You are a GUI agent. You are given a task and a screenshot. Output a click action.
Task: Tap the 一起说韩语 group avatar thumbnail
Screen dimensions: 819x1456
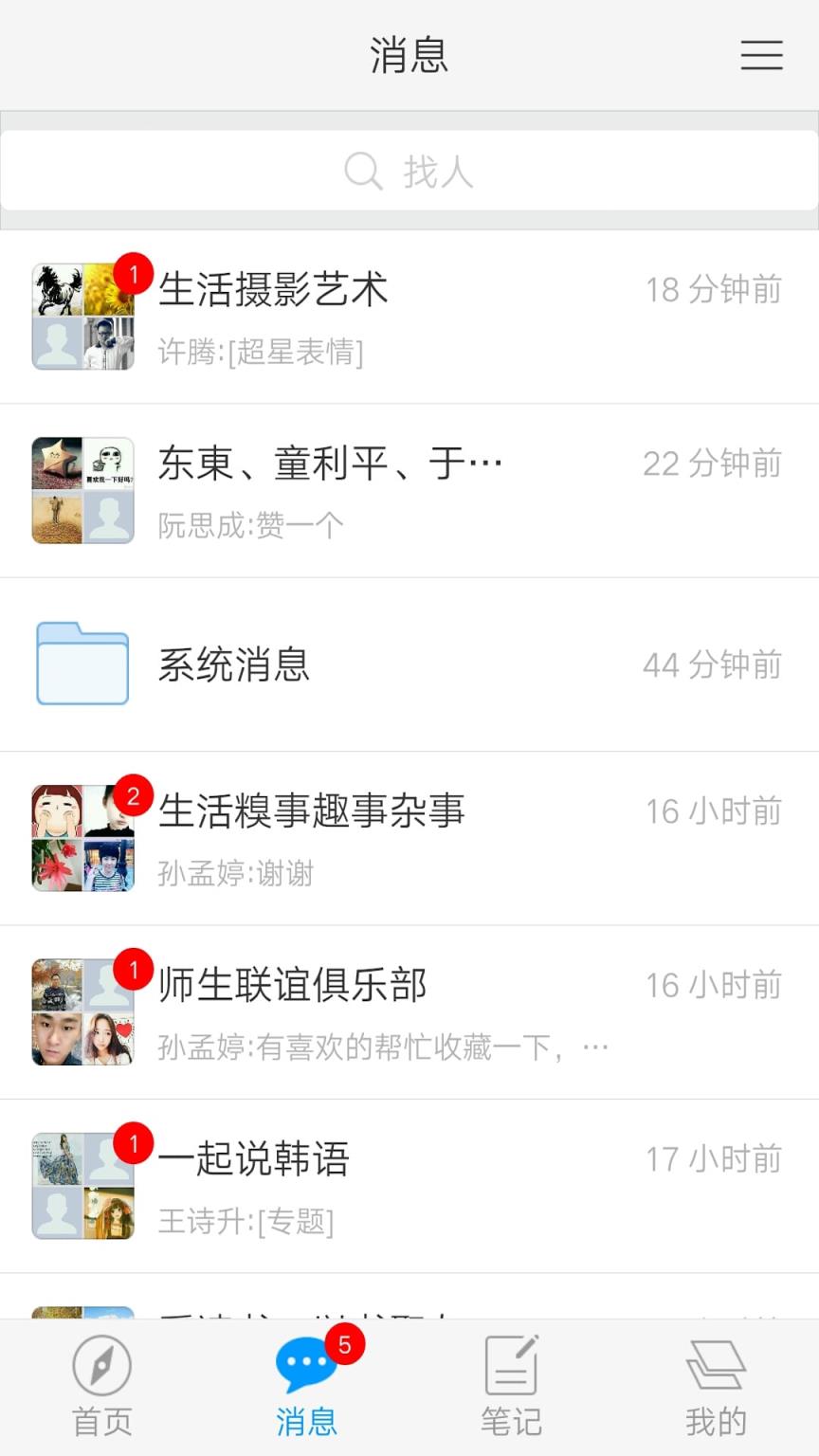[82, 1185]
